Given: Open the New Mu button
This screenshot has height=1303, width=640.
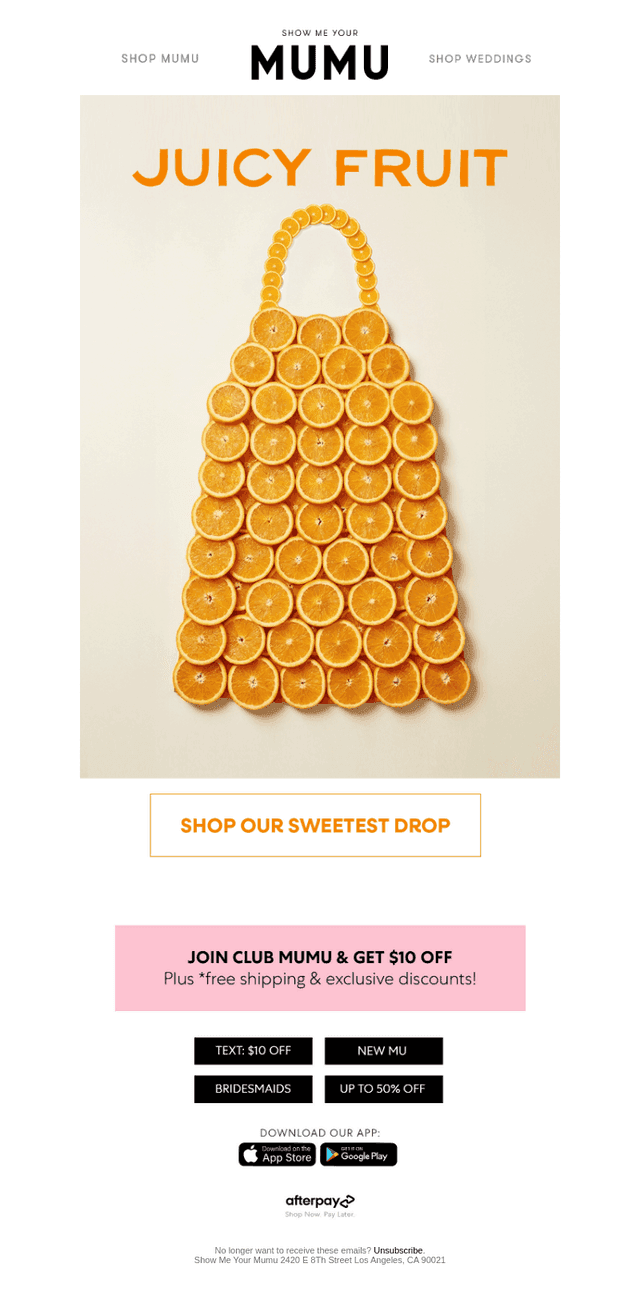Looking at the screenshot, I should (383, 1051).
